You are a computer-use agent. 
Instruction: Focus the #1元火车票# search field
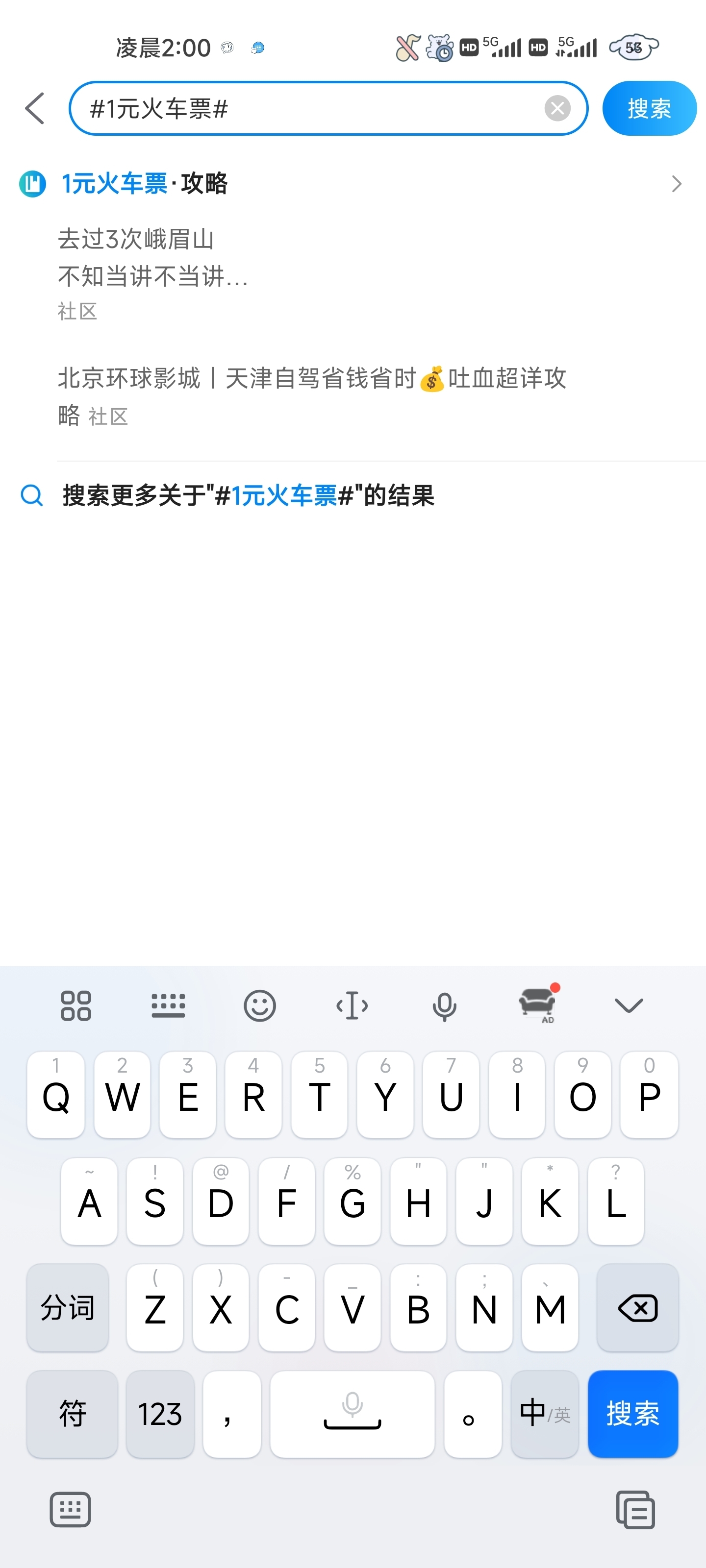pos(314,108)
